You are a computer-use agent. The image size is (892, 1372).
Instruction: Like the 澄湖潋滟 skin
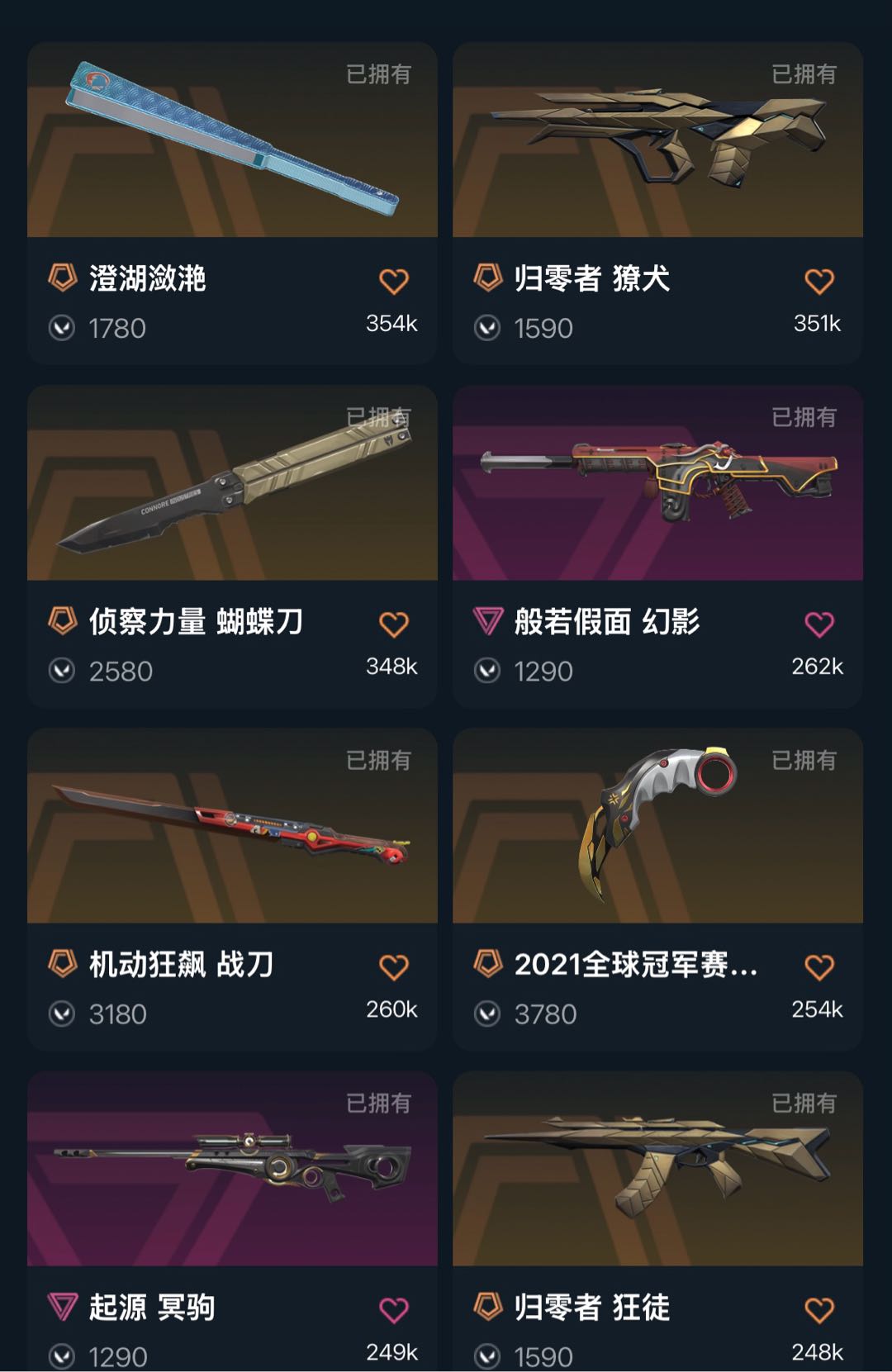click(x=394, y=282)
